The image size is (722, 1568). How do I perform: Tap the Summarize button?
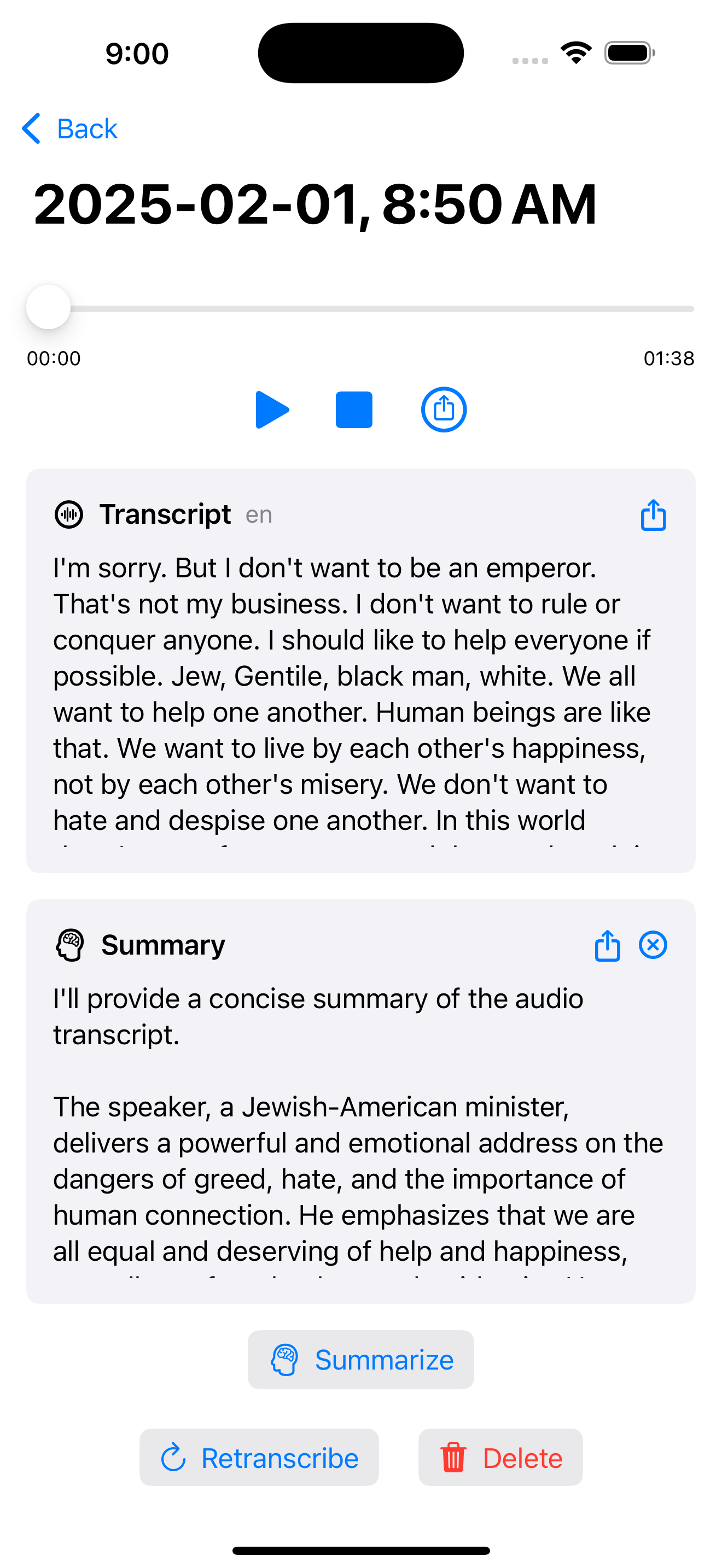click(x=360, y=1360)
